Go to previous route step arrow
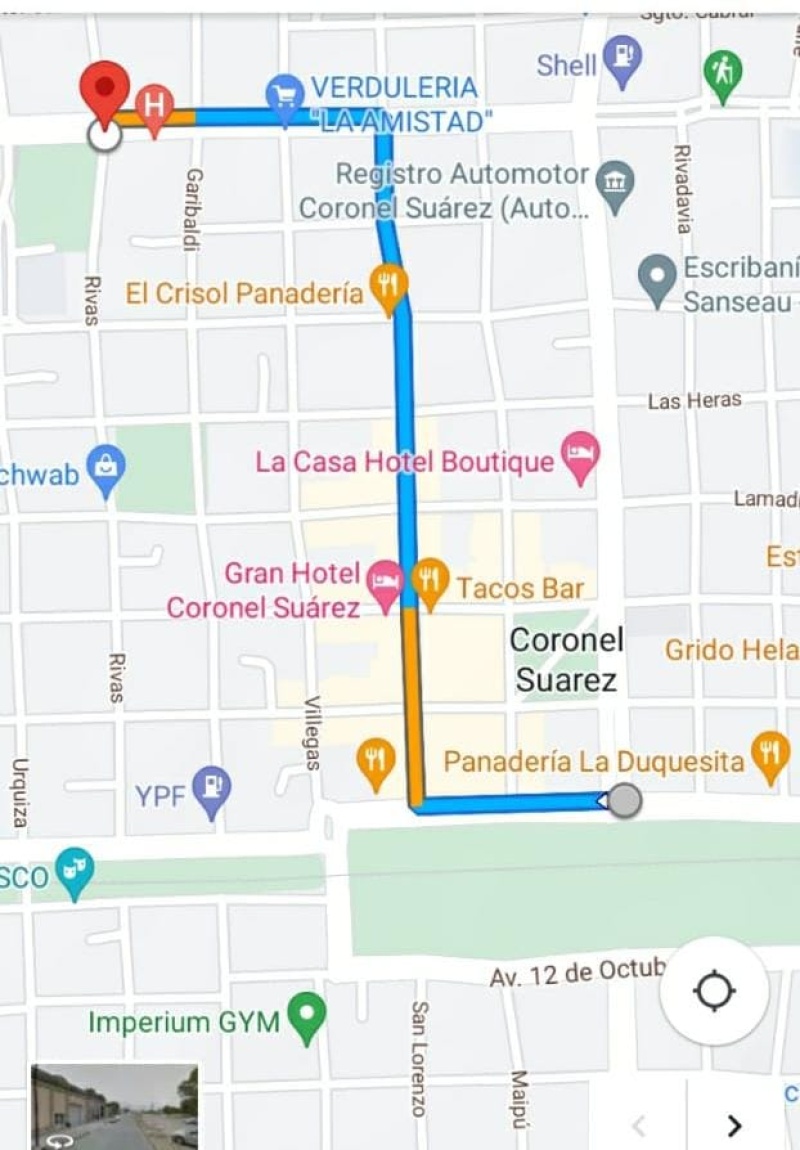 pyautogui.click(x=638, y=1125)
